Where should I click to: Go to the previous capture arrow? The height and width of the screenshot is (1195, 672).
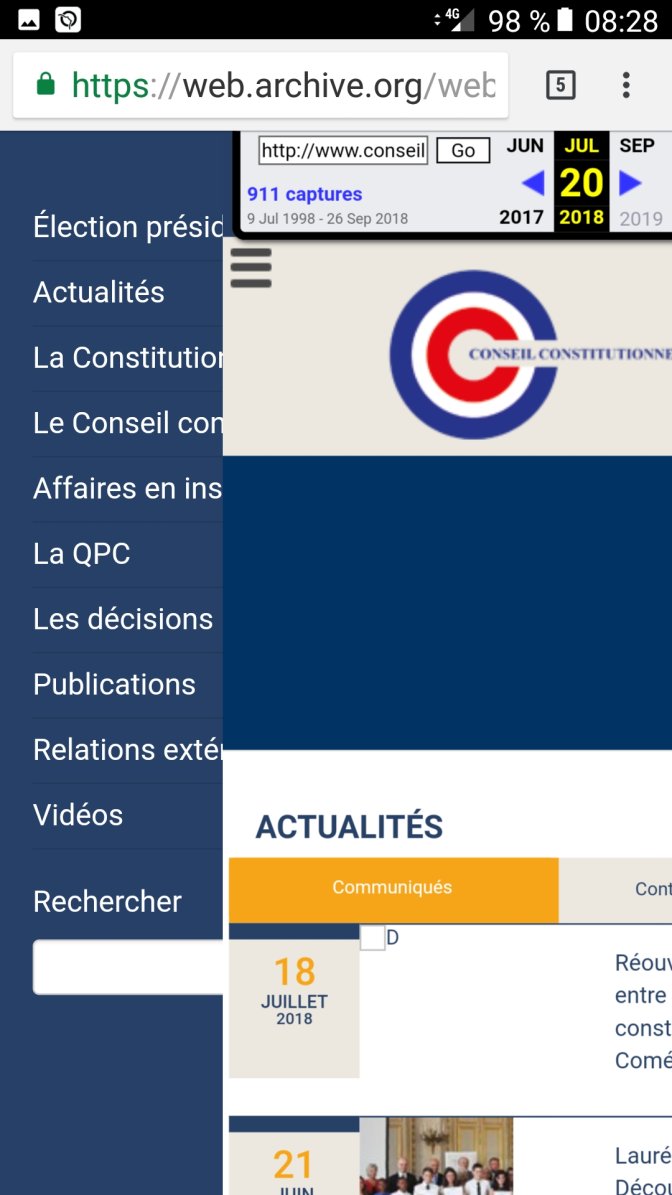(533, 184)
